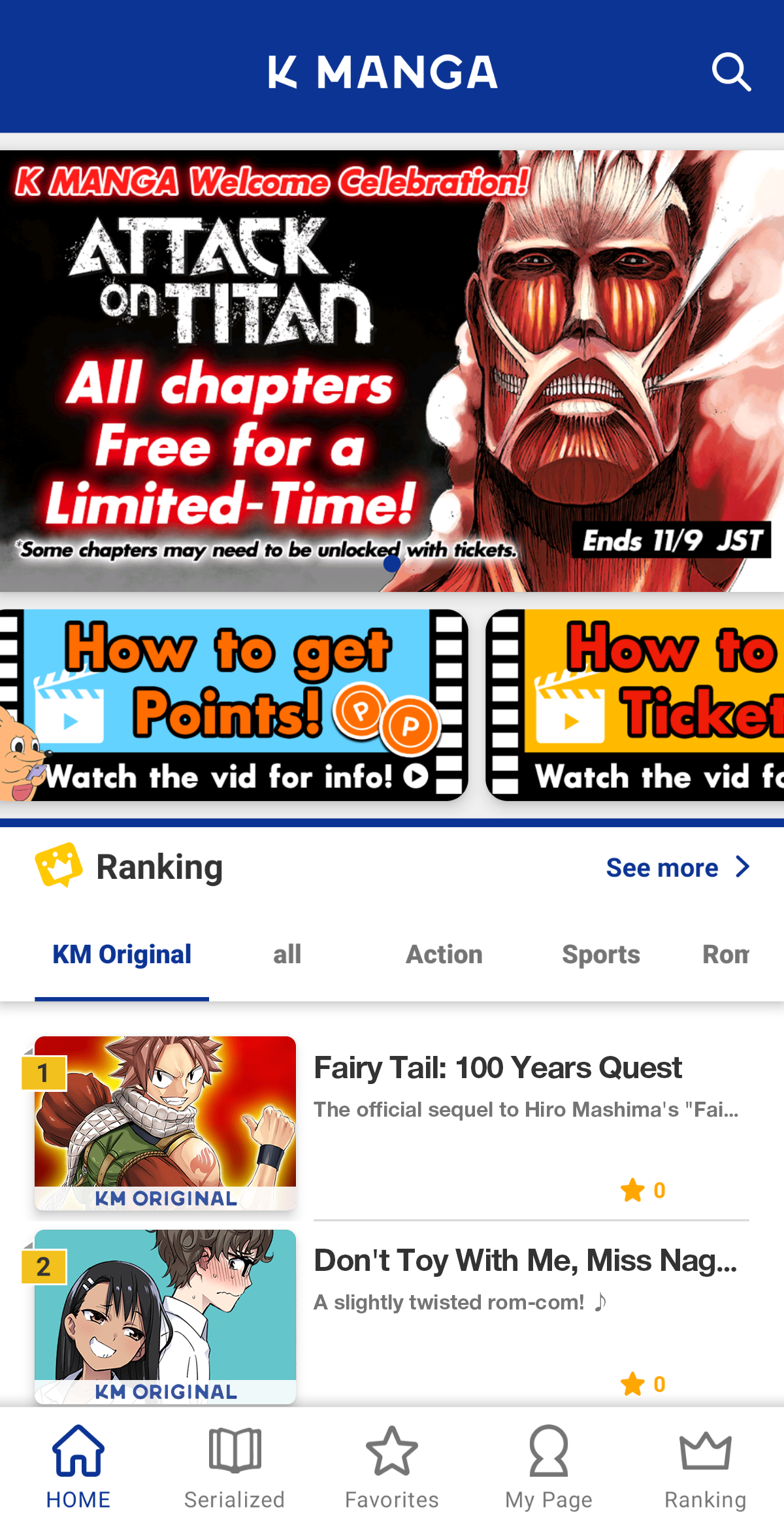Select KM Original ranking filter

[122, 954]
